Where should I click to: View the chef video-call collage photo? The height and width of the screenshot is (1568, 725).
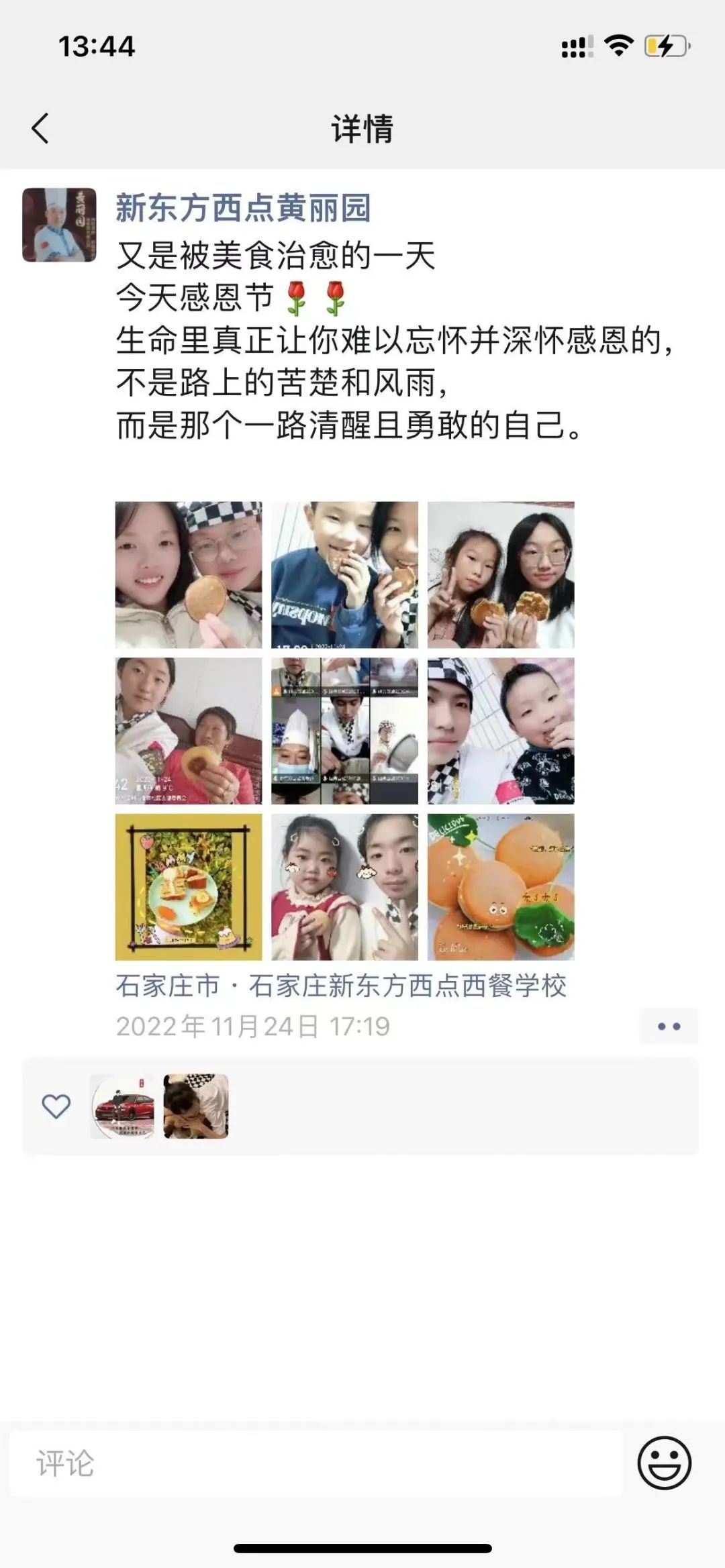[344, 731]
